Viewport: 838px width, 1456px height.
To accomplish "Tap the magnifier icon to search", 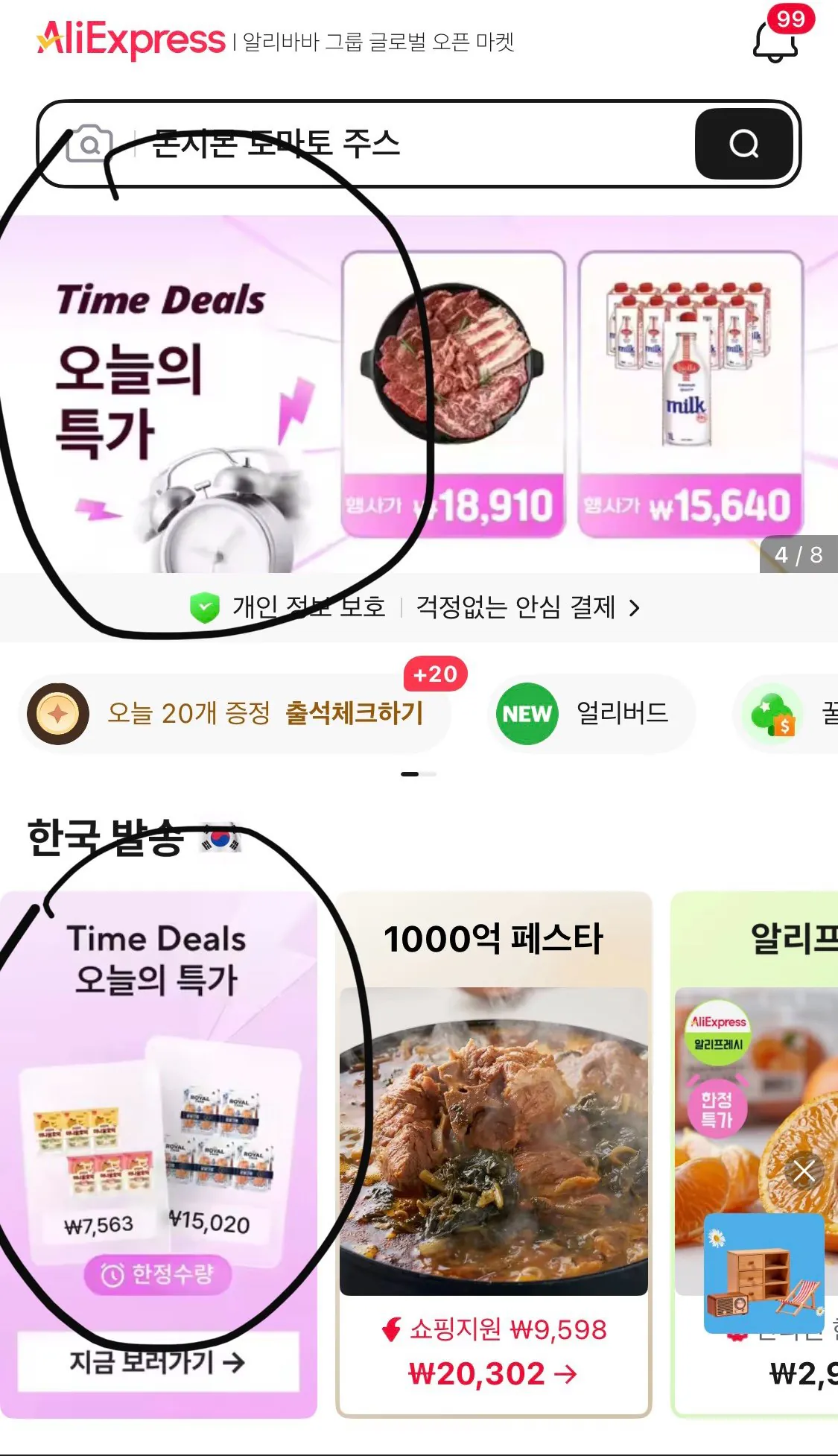I will click(x=744, y=143).
